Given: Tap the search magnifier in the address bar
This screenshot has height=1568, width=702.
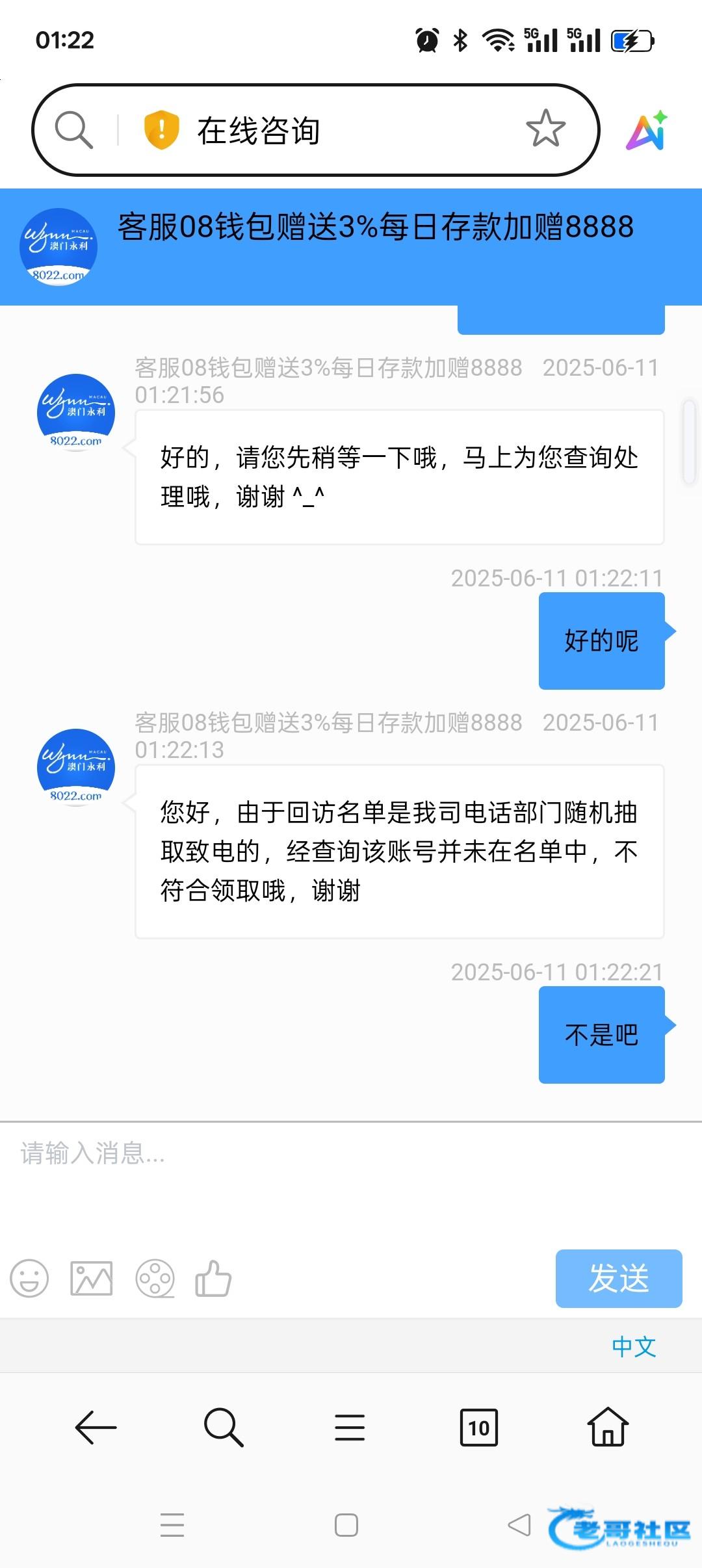Looking at the screenshot, I should coord(73,130).
